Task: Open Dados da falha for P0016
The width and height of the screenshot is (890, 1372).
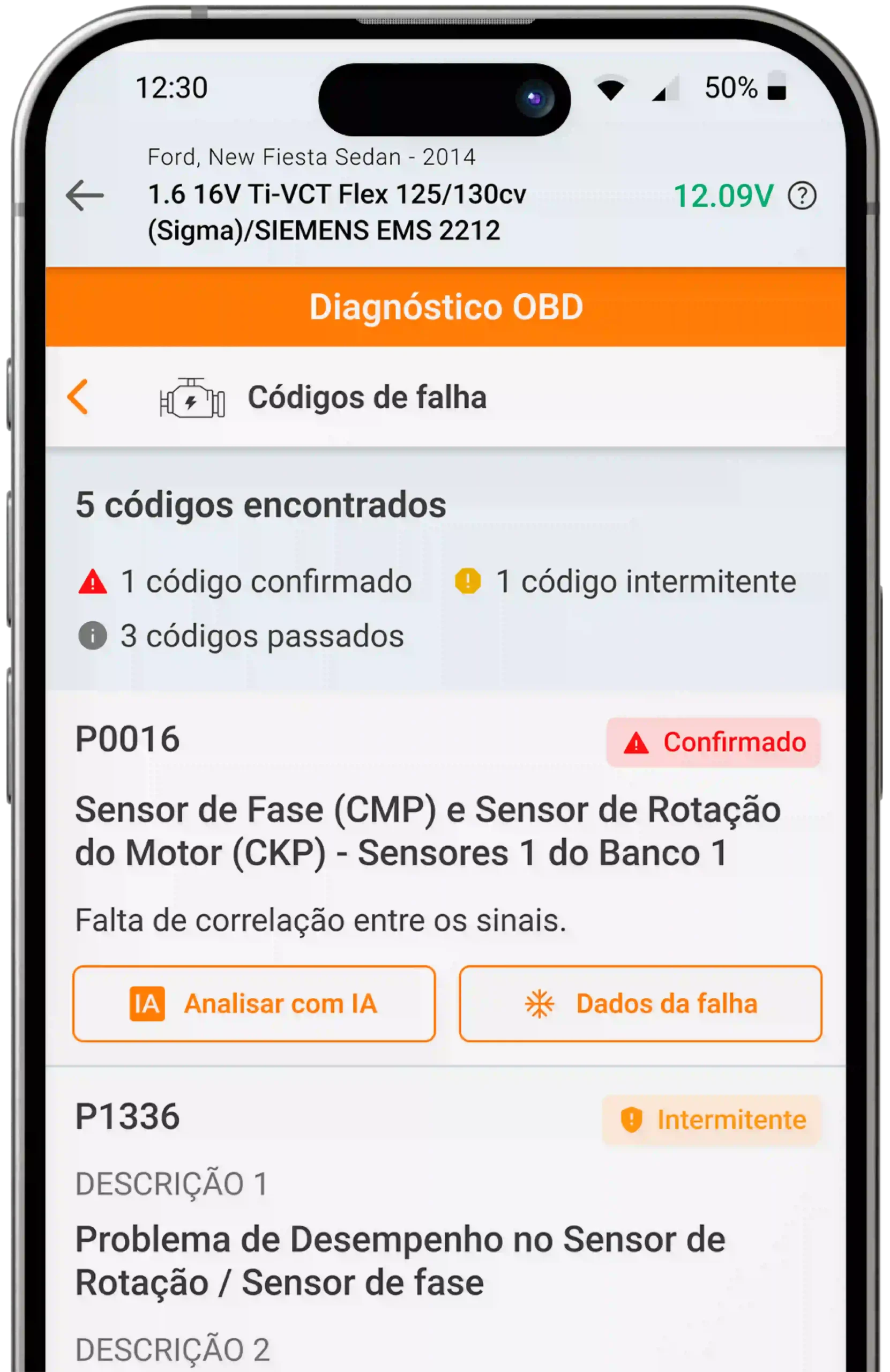Action: coord(640,1004)
